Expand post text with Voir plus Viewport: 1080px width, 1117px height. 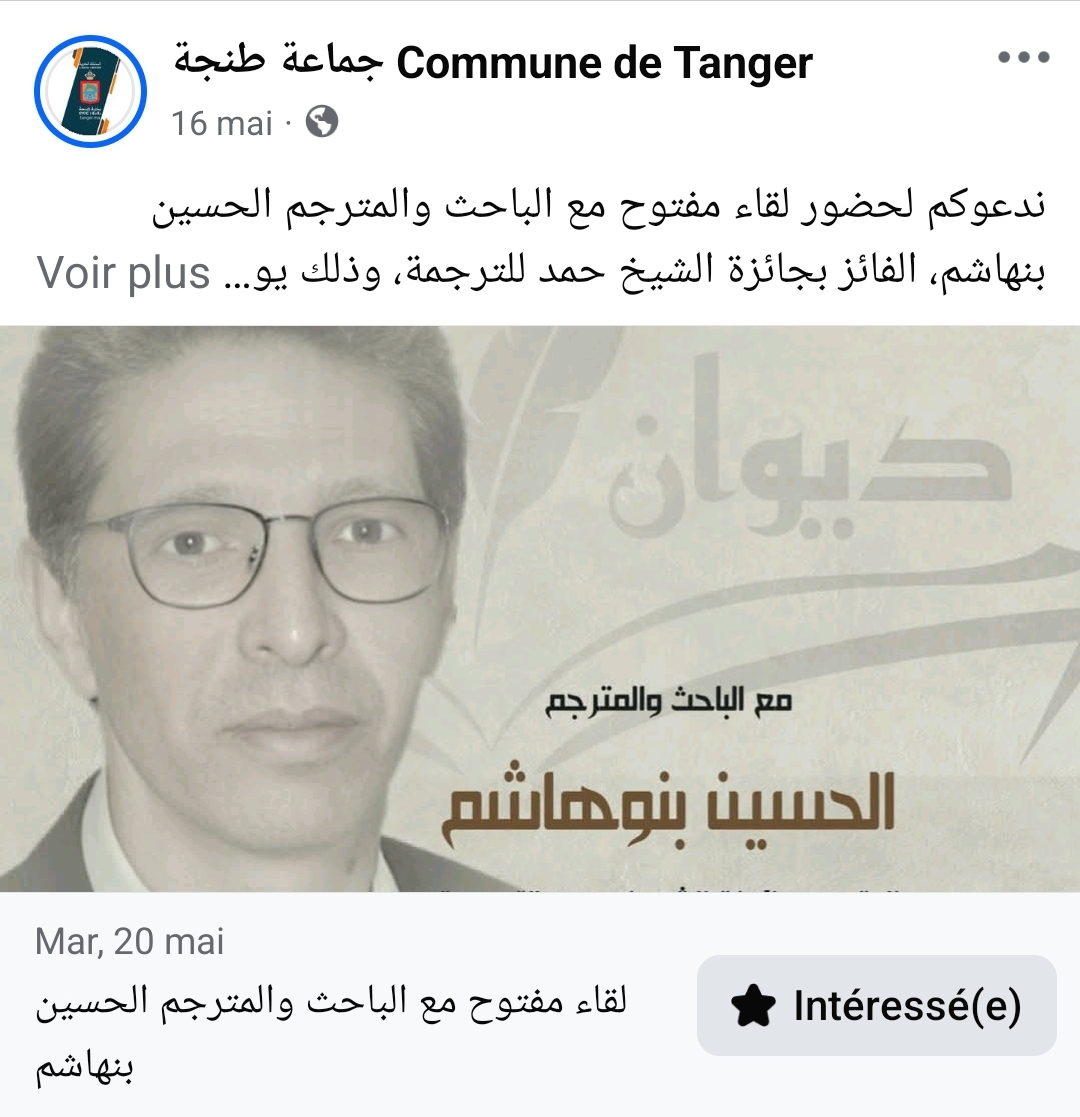click(124, 272)
